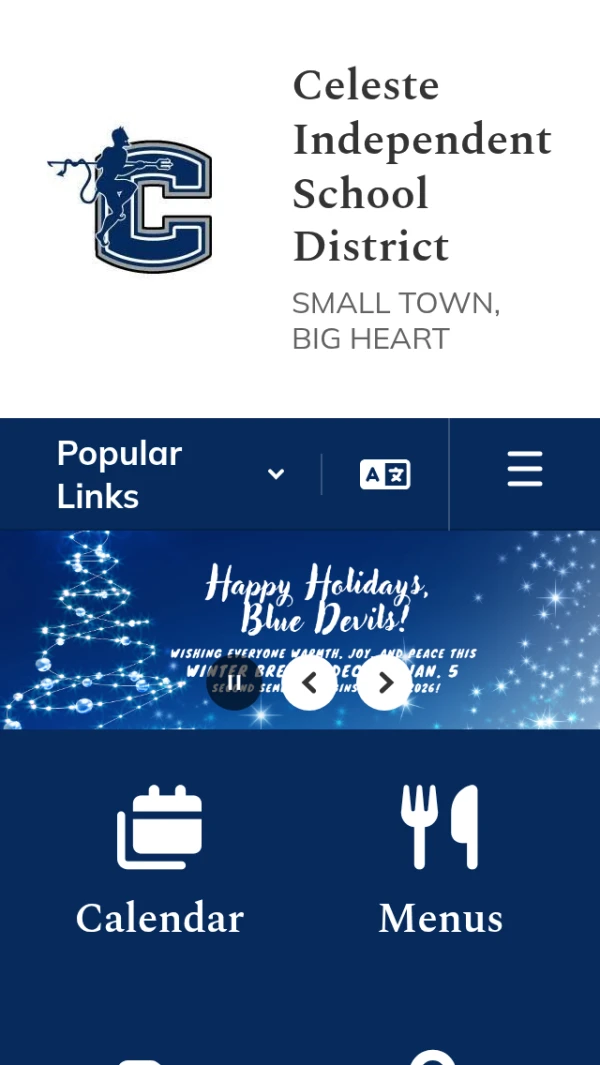This screenshot has height=1065, width=600.
Task: Go to Celeste ISD home via logo
Action: click(x=131, y=199)
